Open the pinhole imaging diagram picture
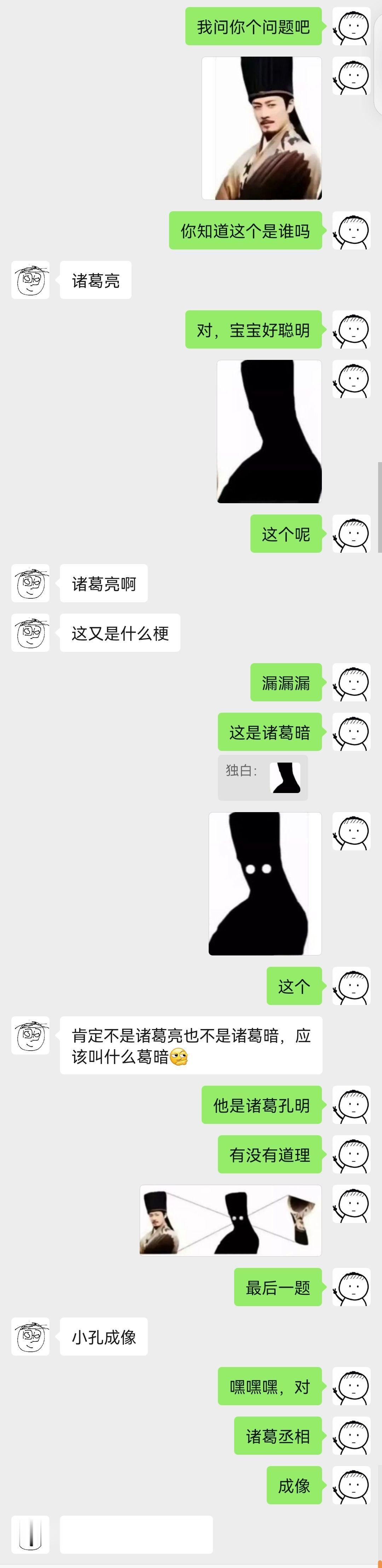This screenshot has width=382, height=1568. pos(231,1220)
